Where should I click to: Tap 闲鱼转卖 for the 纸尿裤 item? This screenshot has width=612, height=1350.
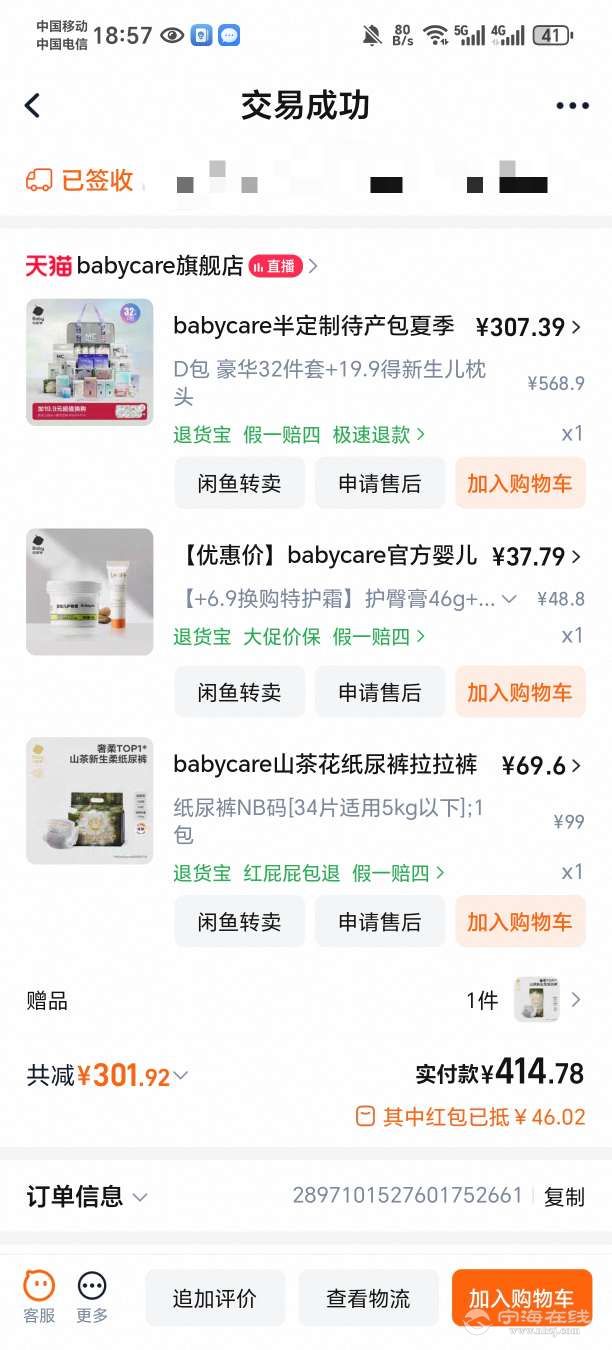239,921
